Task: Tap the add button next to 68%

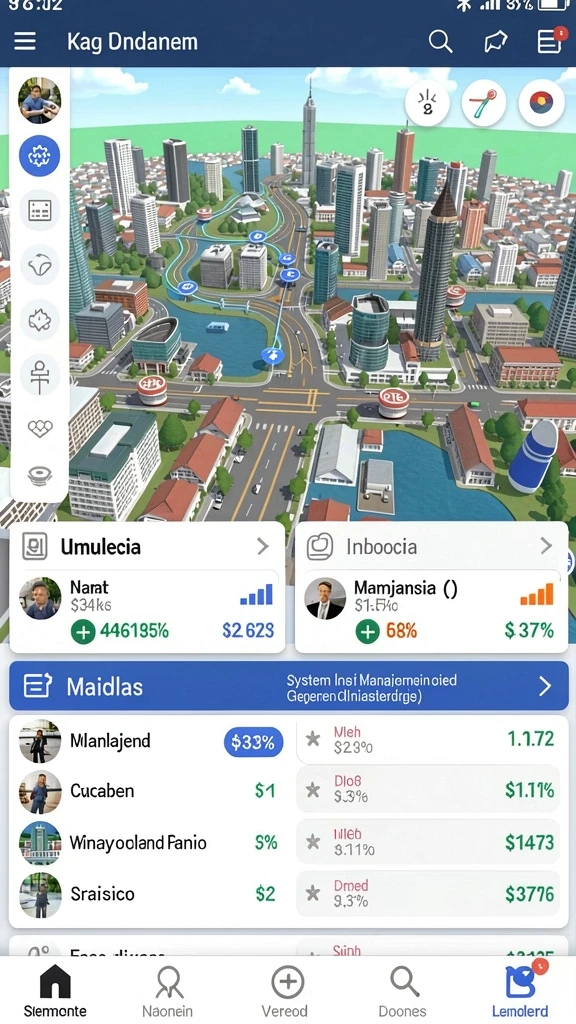Action: [x=367, y=631]
